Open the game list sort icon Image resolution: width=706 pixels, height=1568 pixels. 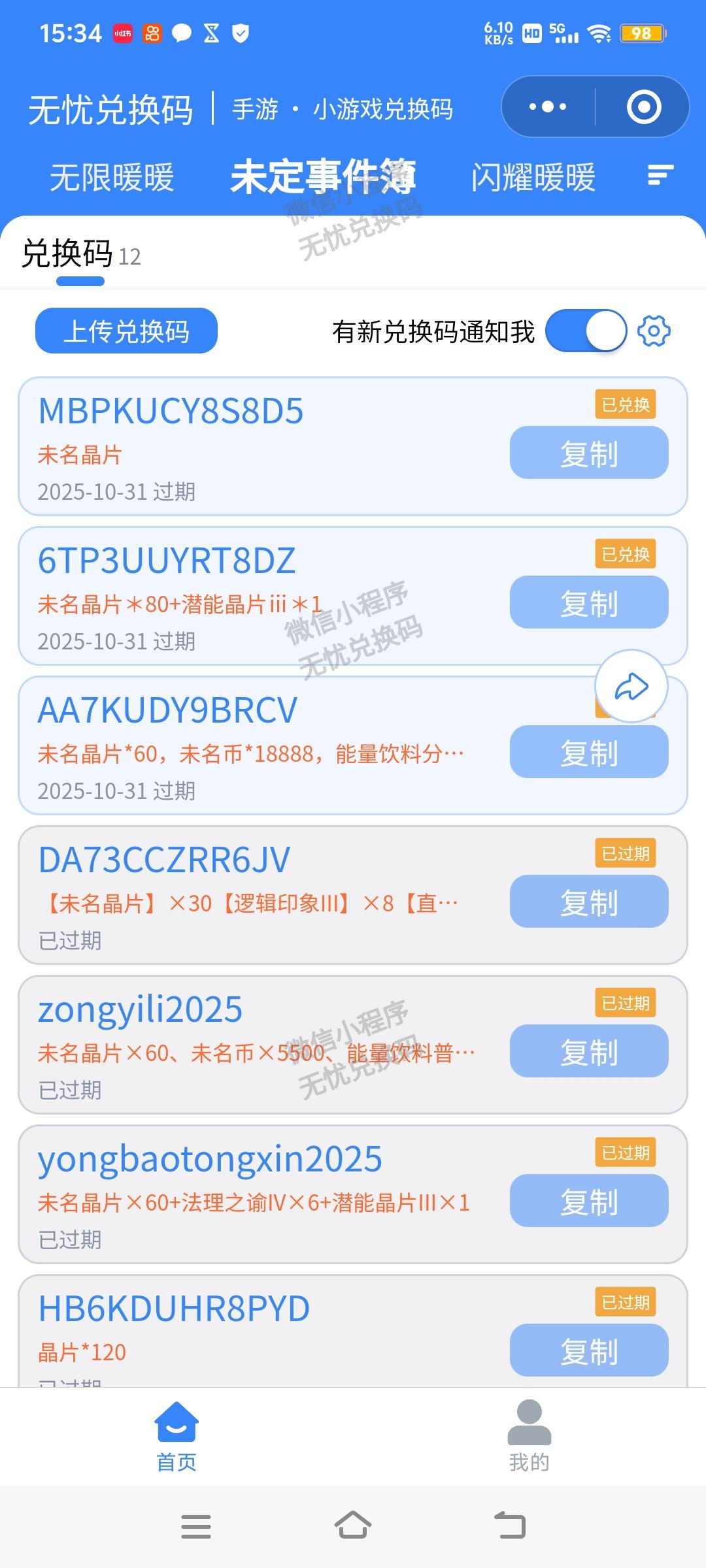coord(660,175)
